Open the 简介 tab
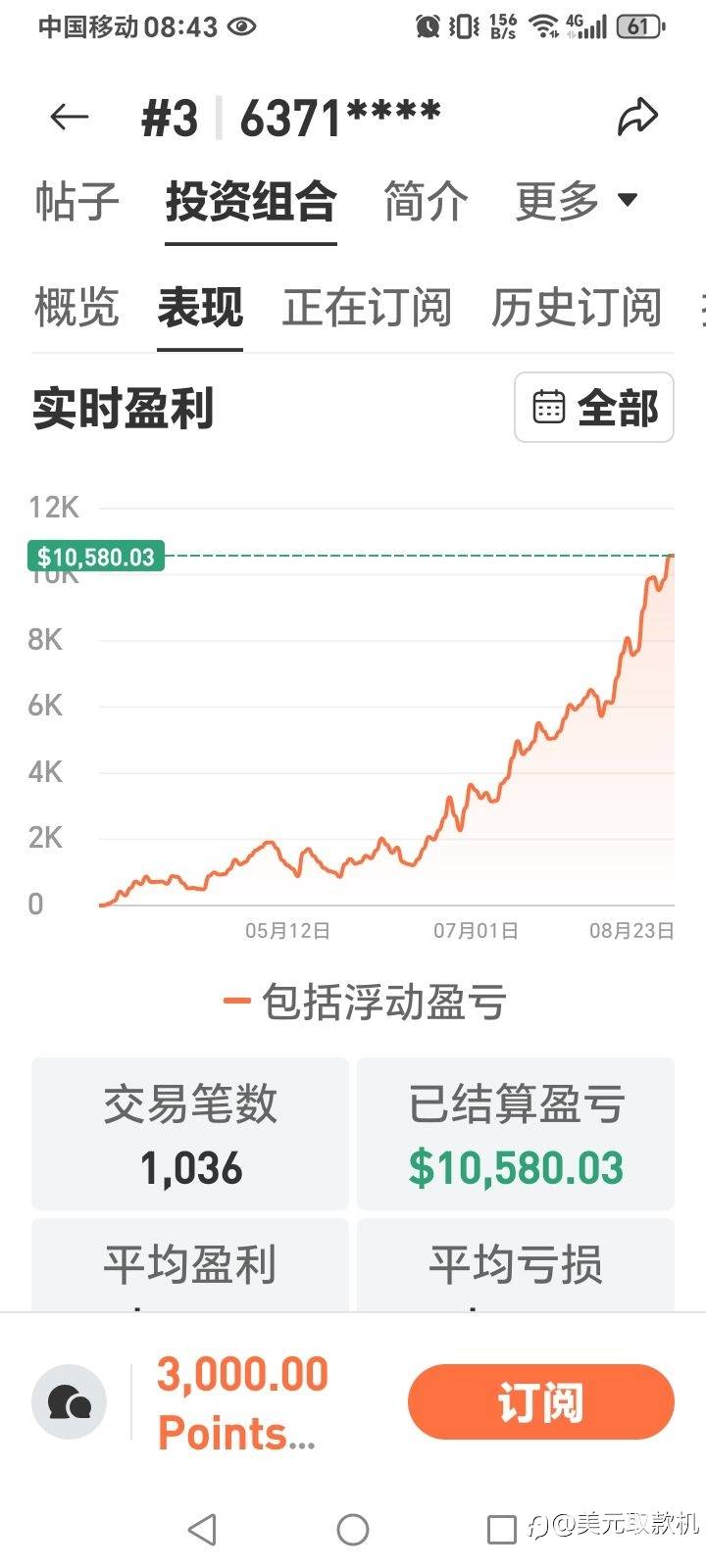This screenshot has height=1568, width=706. 426,202
